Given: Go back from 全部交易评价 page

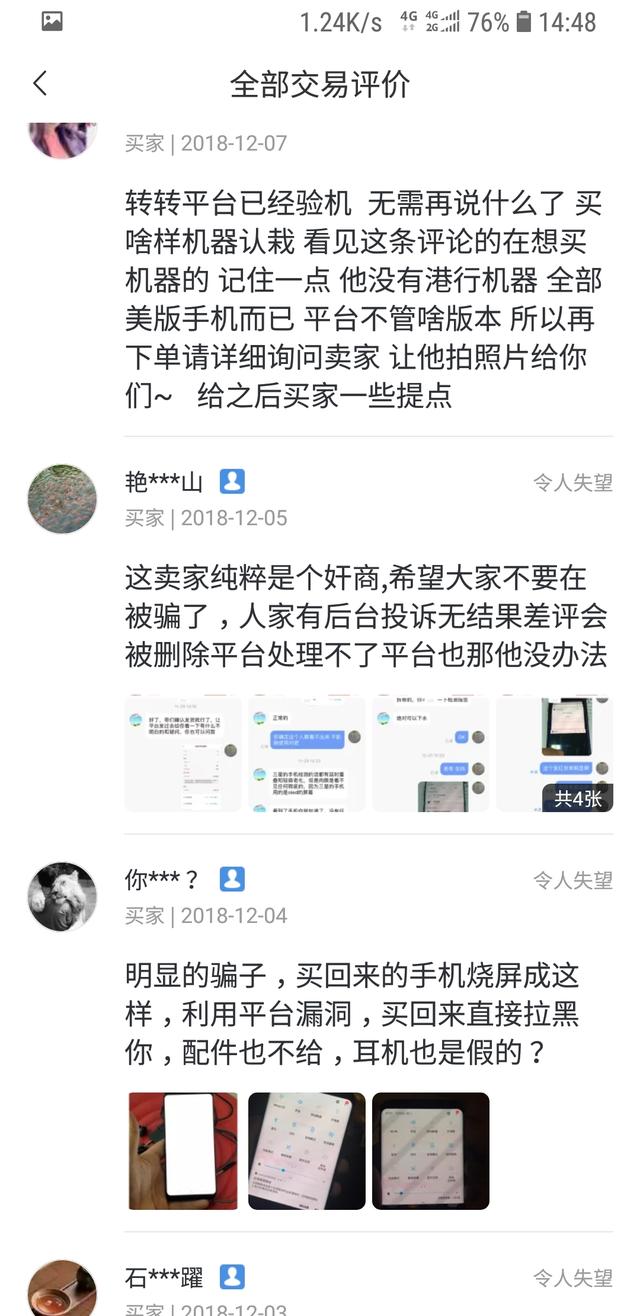Looking at the screenshot, I should tap(40, 83).
